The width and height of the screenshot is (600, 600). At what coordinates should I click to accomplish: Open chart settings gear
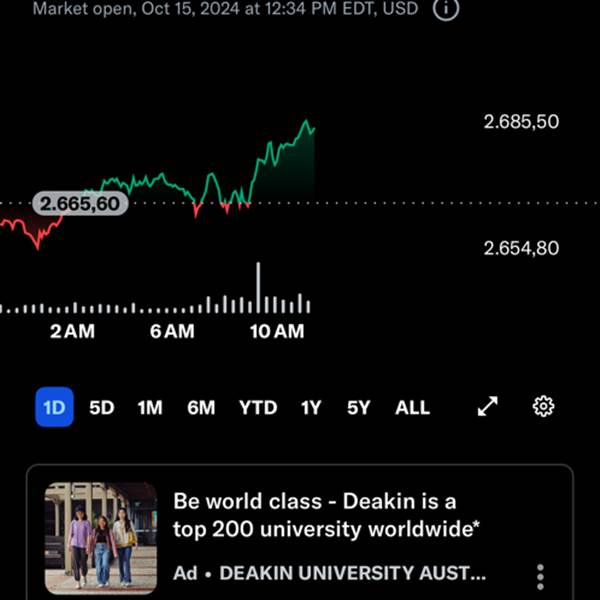coord(544,406)
